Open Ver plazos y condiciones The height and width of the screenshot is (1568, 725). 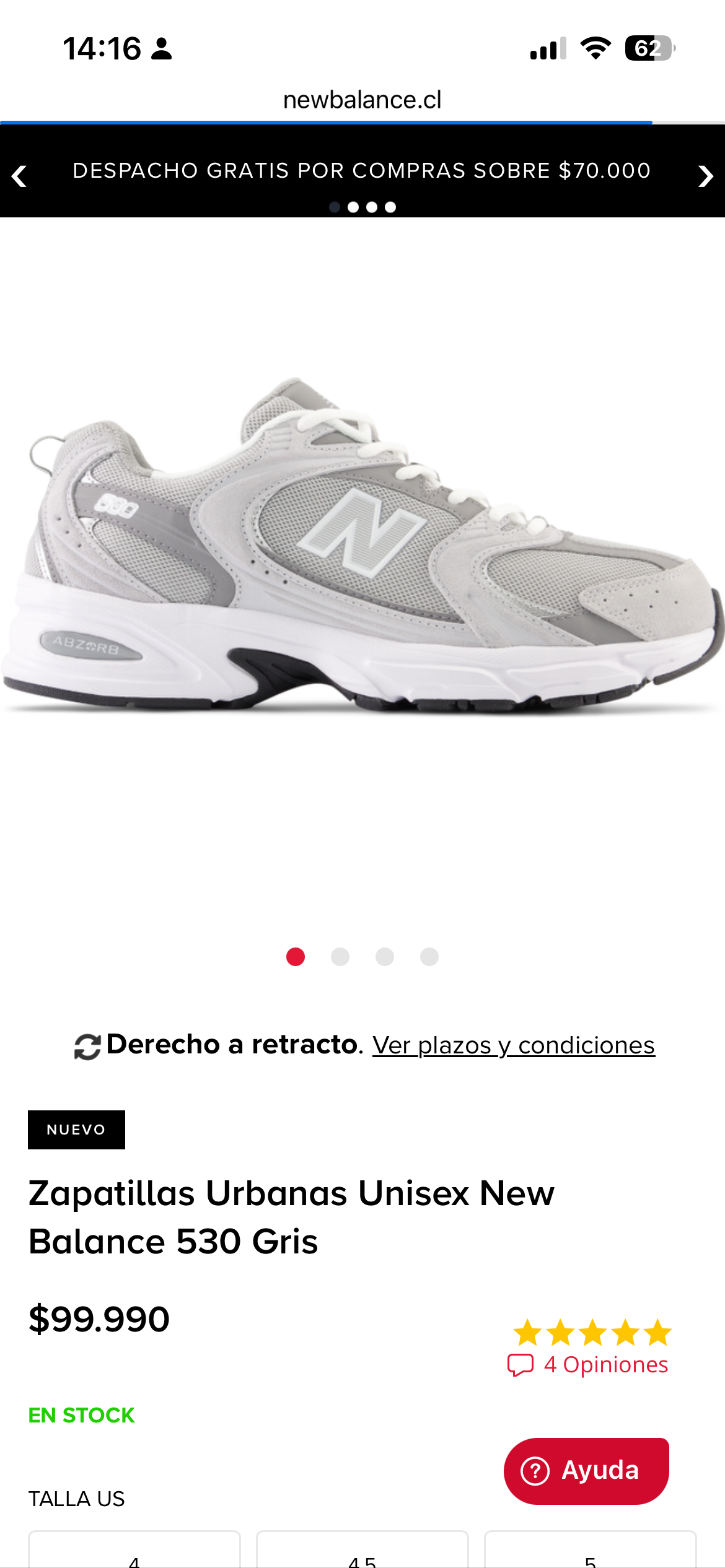[513, 1045]
